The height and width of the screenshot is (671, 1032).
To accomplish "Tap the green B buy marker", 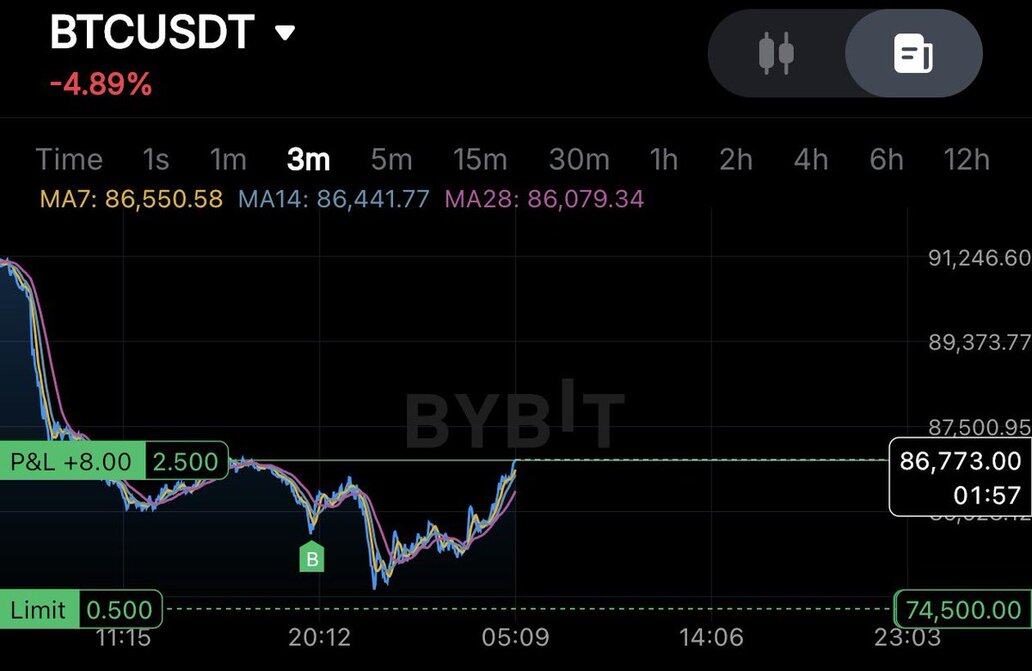I will point(312,558).
